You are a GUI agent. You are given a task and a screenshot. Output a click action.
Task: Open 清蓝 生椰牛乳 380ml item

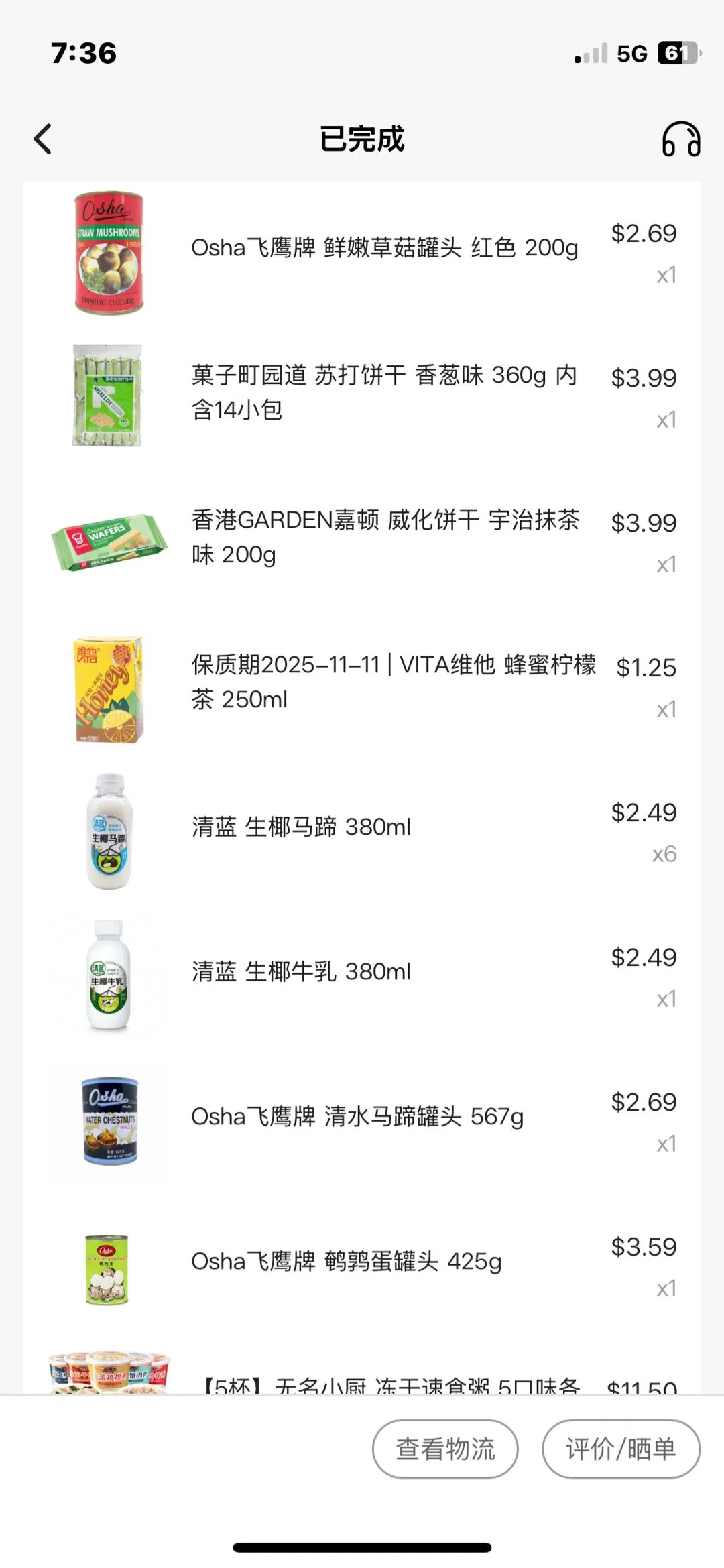[302, 971]
